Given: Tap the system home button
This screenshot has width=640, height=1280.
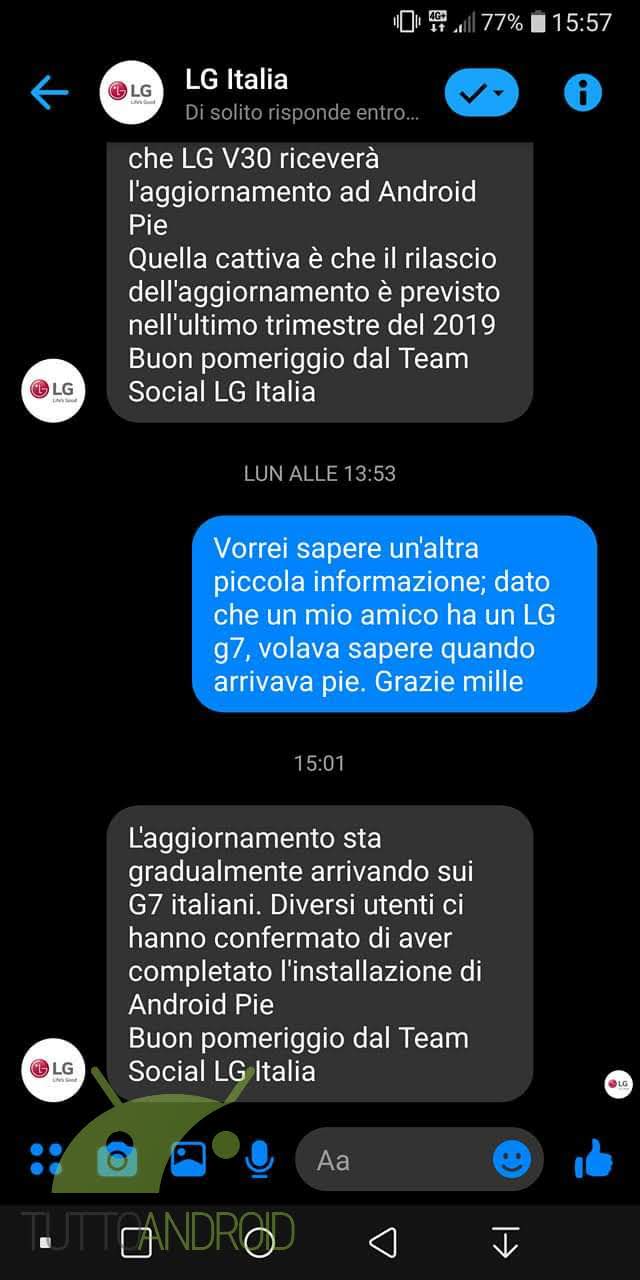Looking at the screenshot, I should (x=259, y=1242).
